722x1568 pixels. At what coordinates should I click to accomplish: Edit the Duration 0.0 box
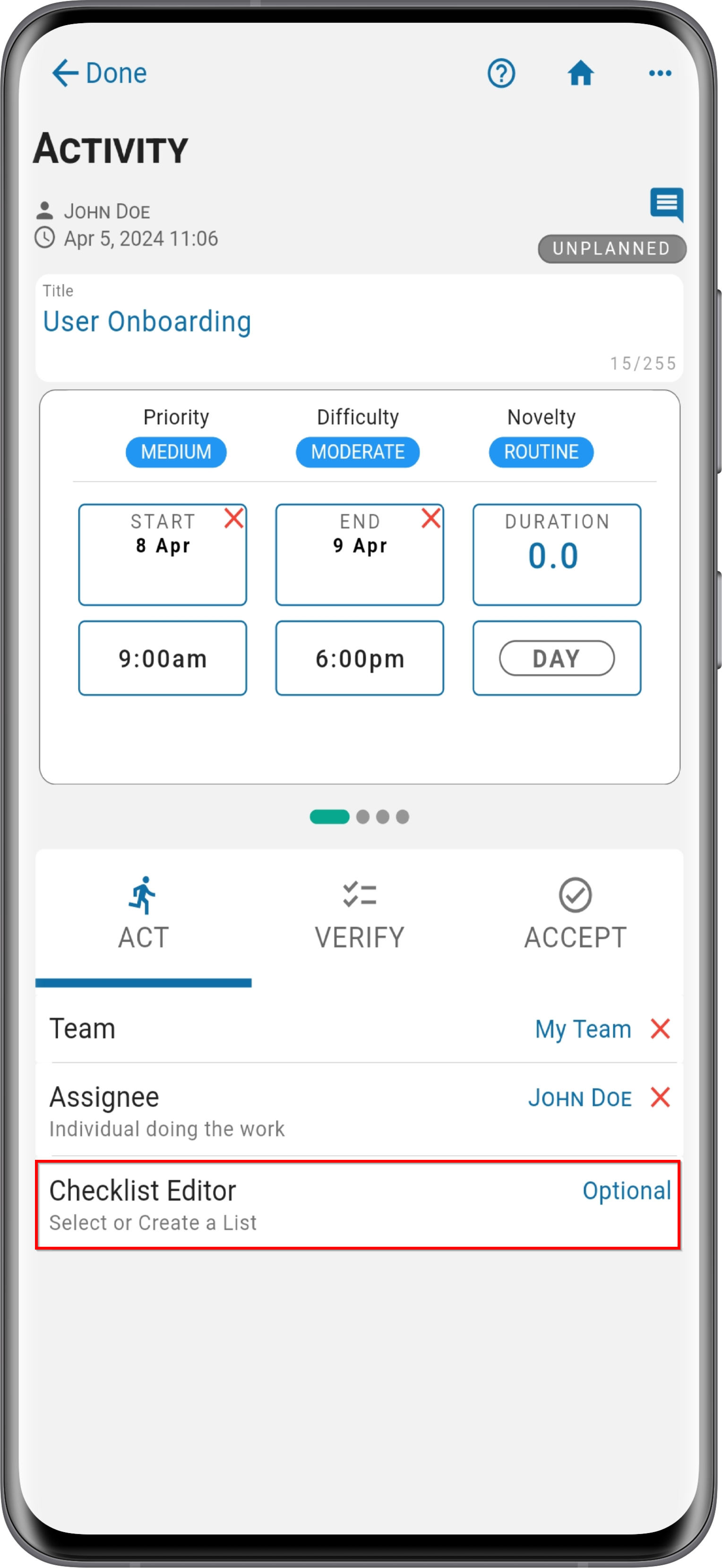pos(557,555)
